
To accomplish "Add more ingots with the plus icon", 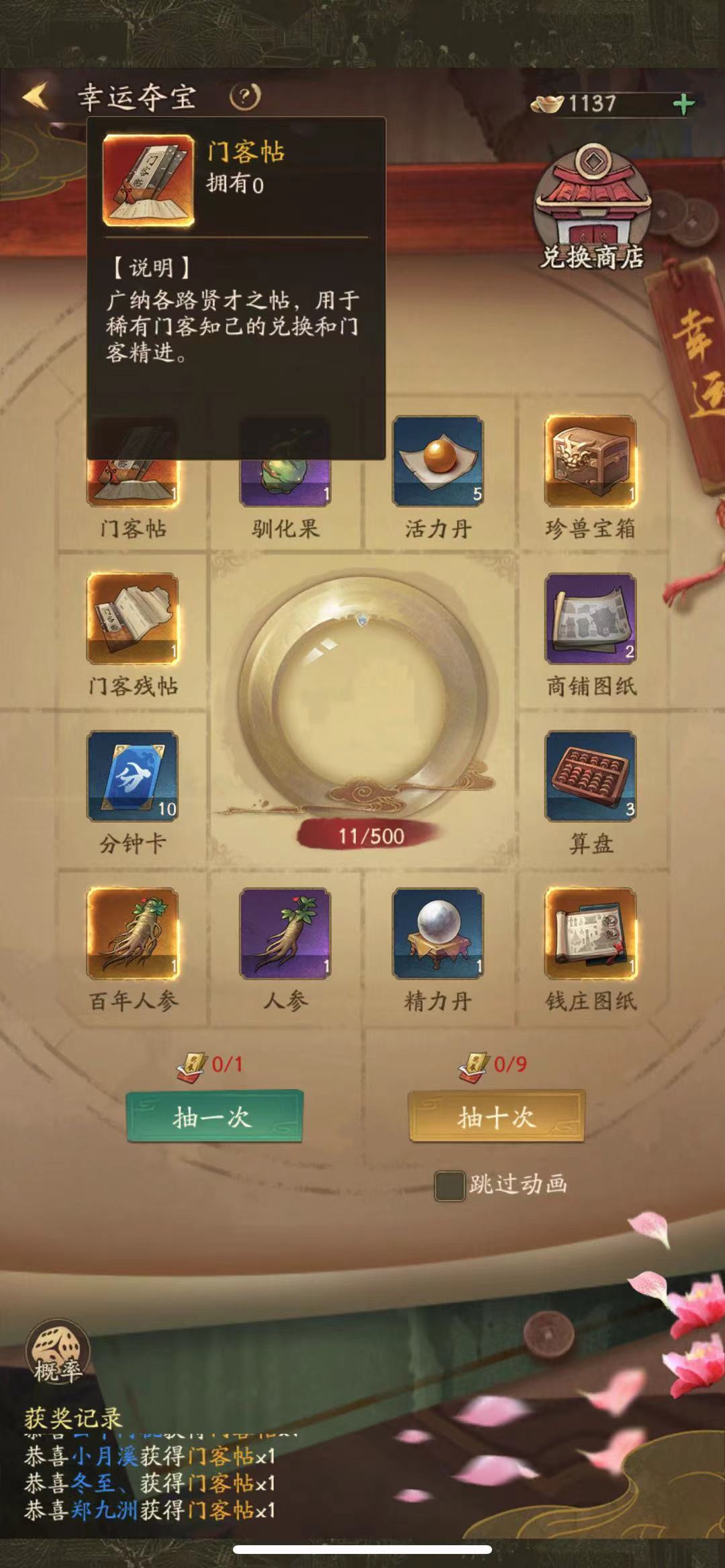I will [683, 104].
